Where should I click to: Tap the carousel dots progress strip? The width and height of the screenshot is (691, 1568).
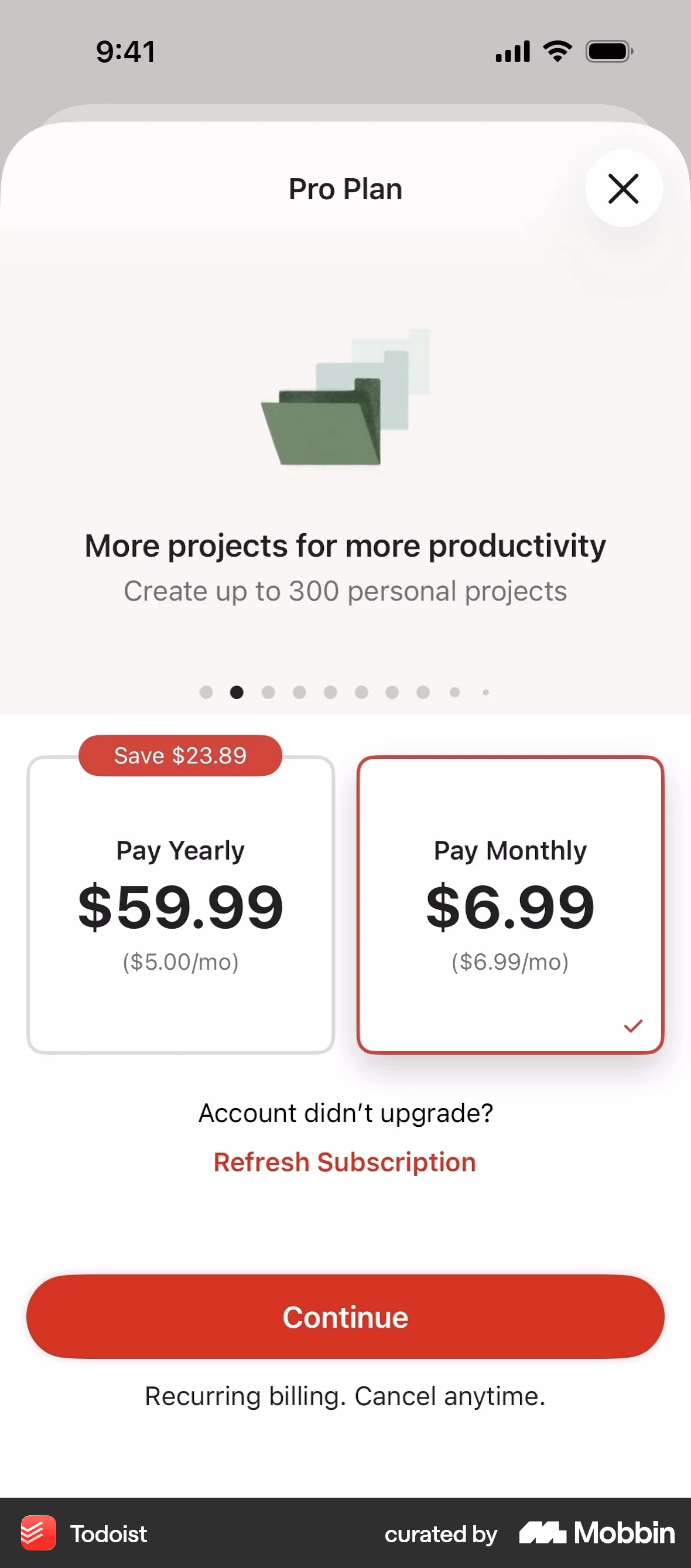coord(345,692)
